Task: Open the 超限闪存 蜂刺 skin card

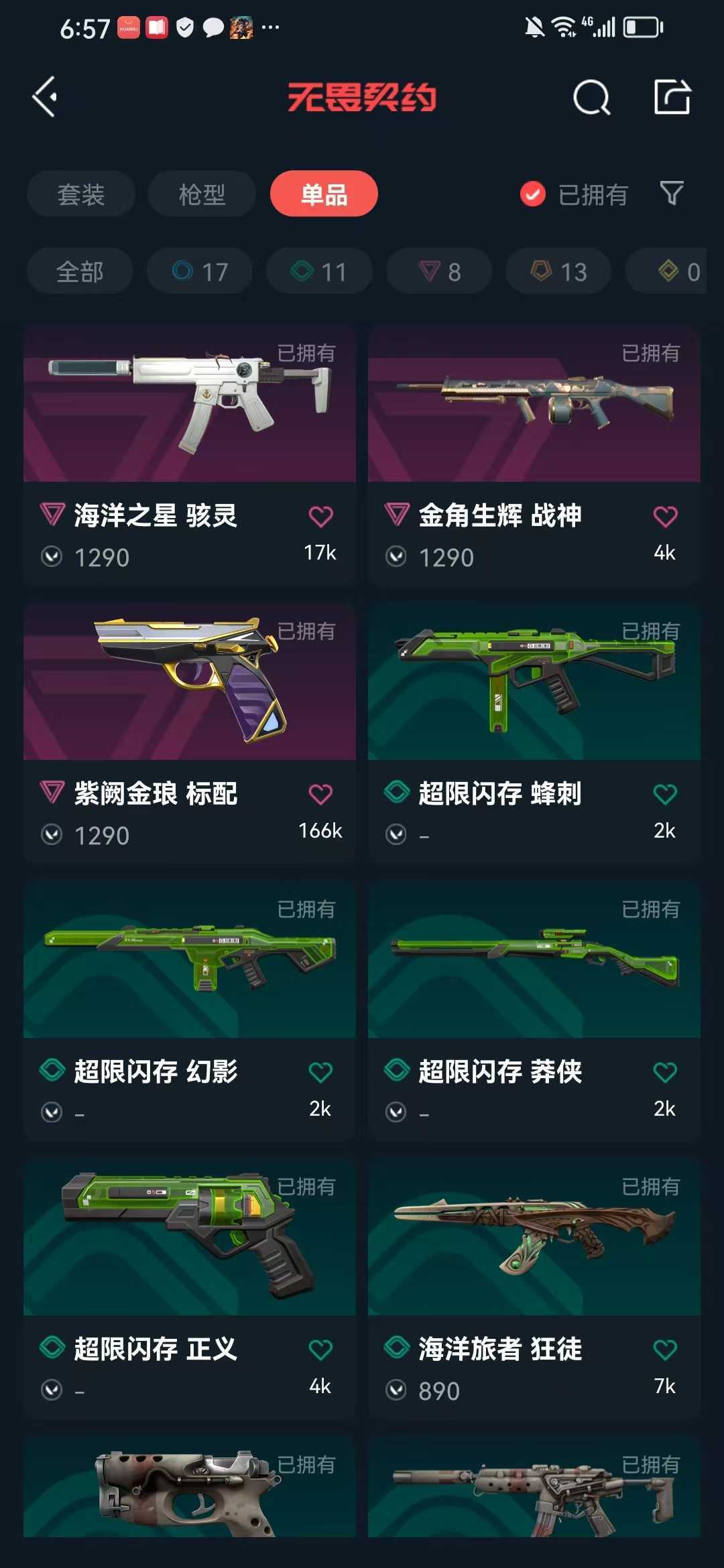Action: 534,734
